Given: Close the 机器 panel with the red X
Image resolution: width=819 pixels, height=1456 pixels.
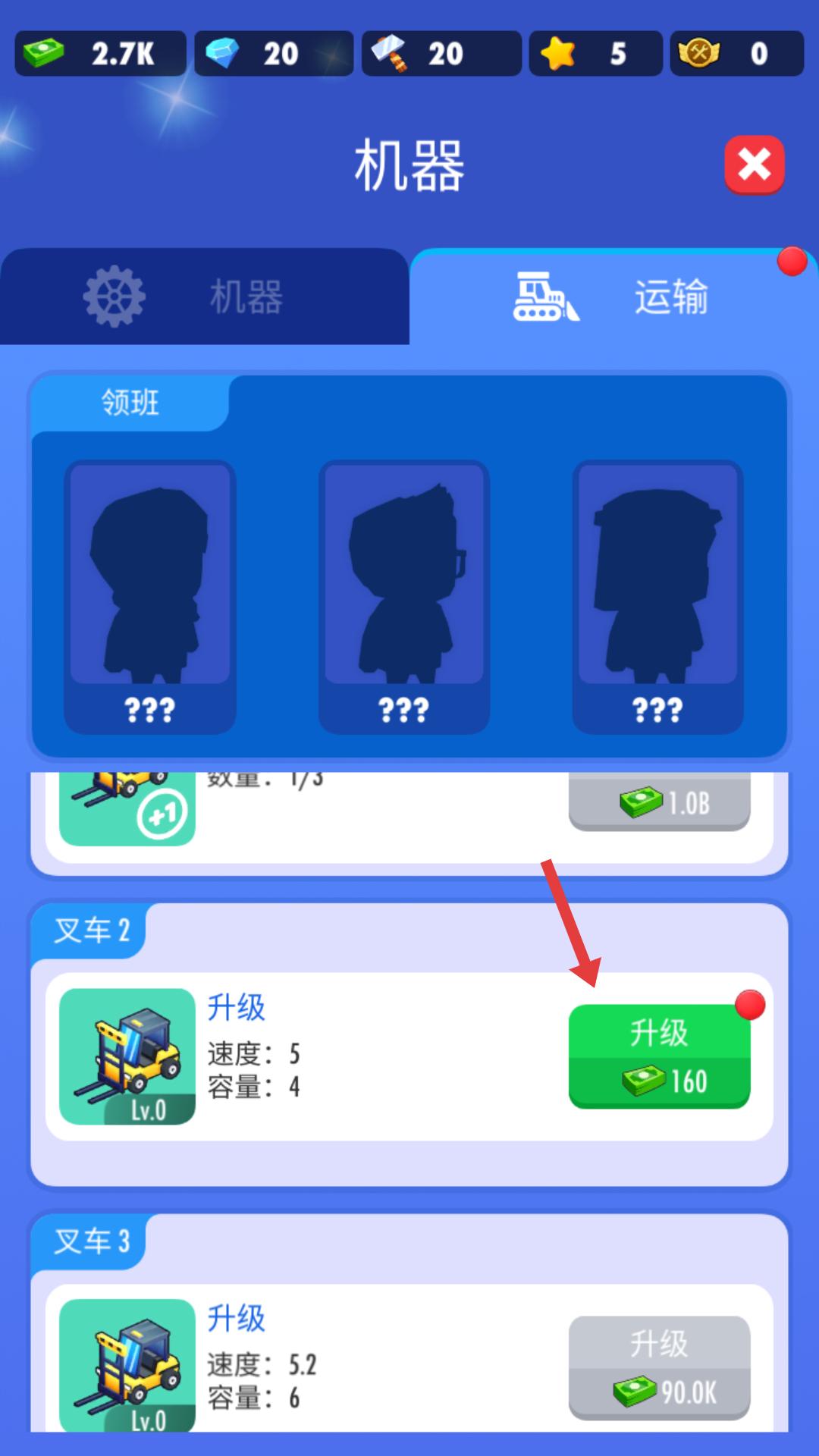Looking at the screenshot, I should (x=754, y=164).
